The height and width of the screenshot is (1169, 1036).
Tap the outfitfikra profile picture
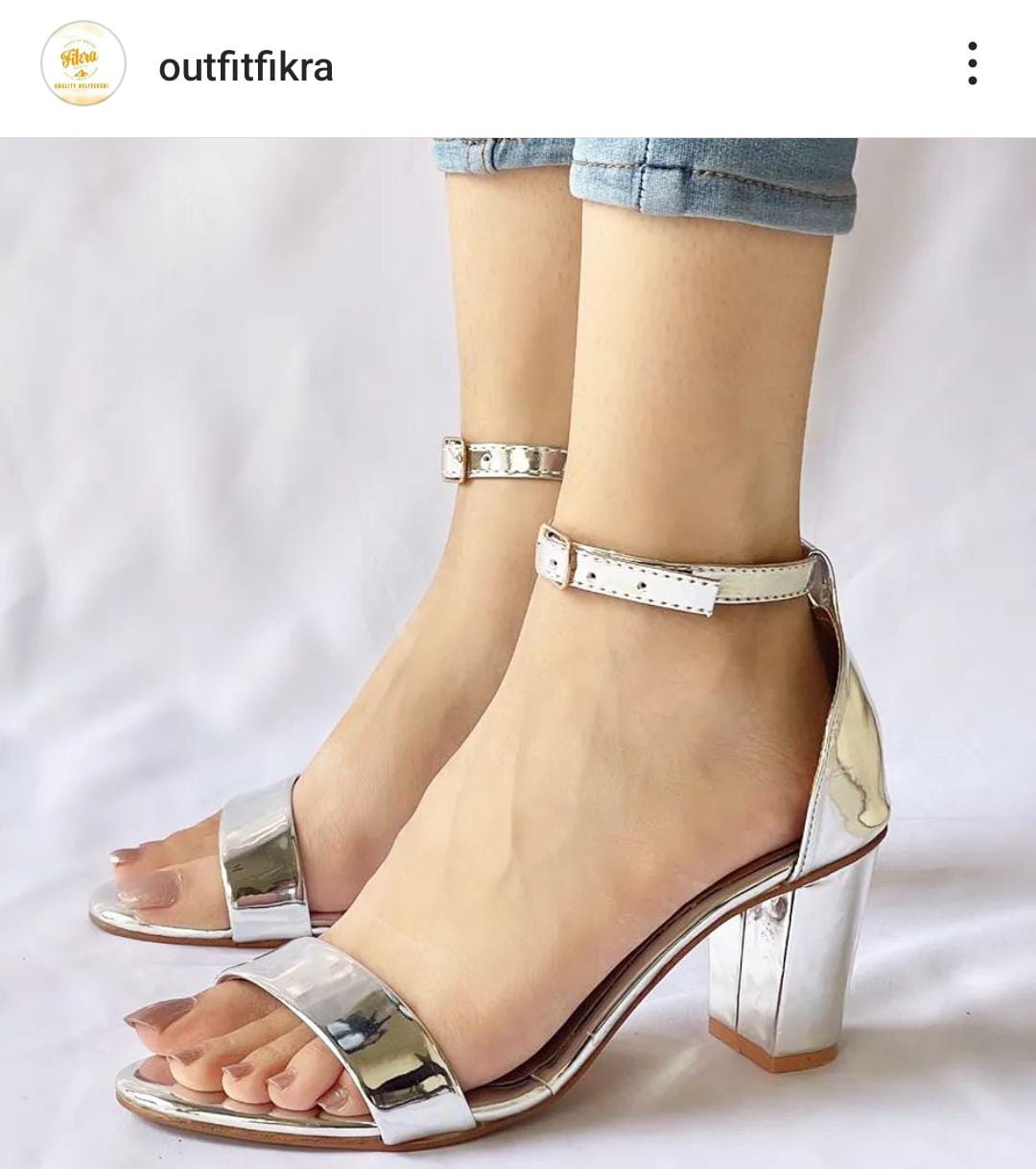tap(83, 63)
